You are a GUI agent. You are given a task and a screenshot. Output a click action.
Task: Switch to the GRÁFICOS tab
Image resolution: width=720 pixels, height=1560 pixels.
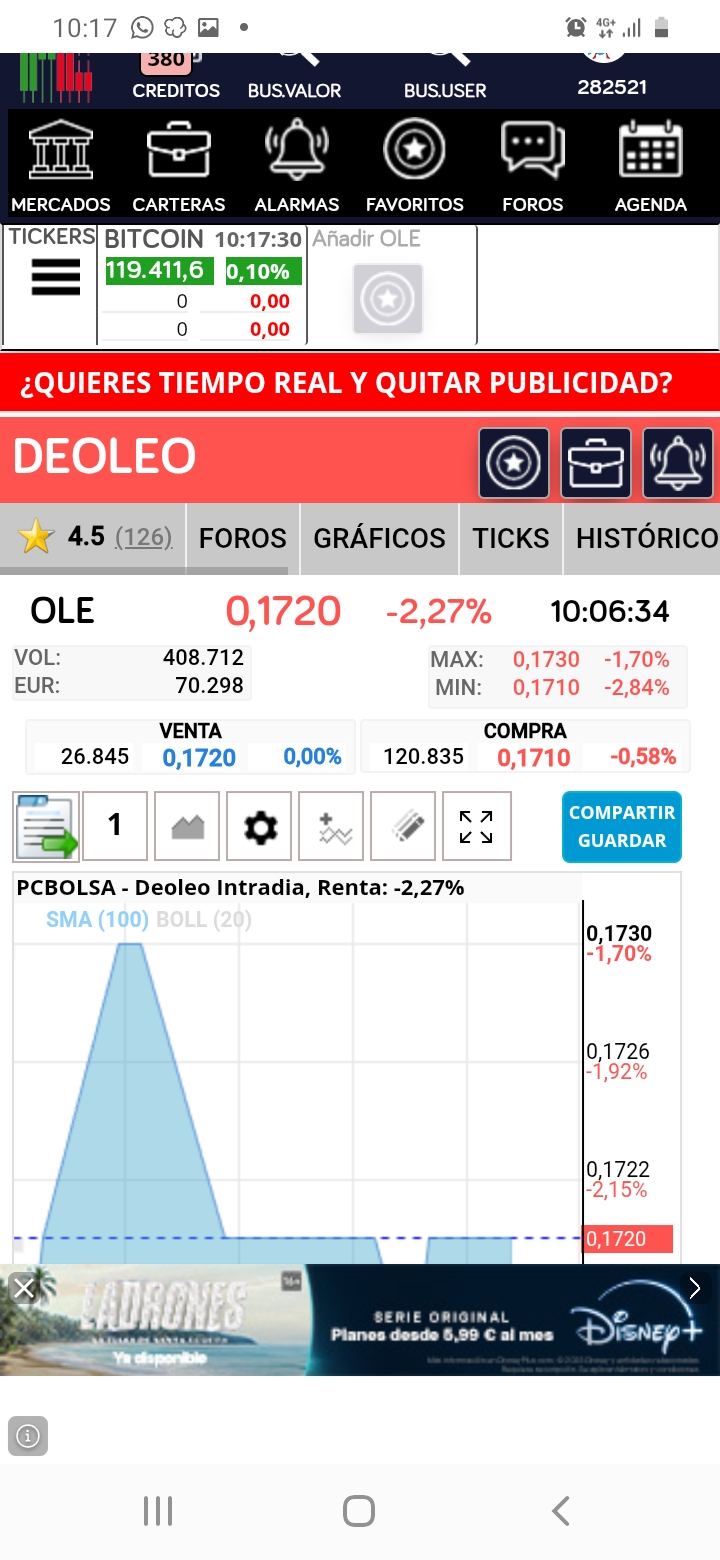click(379, 538)
